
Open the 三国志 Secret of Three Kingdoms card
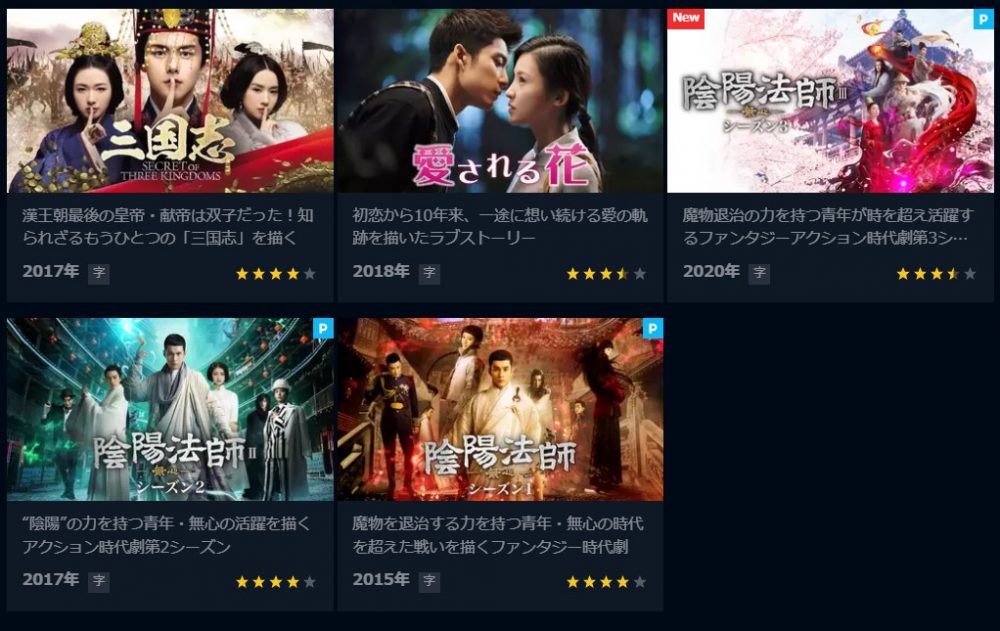click(x=170, y=102)
